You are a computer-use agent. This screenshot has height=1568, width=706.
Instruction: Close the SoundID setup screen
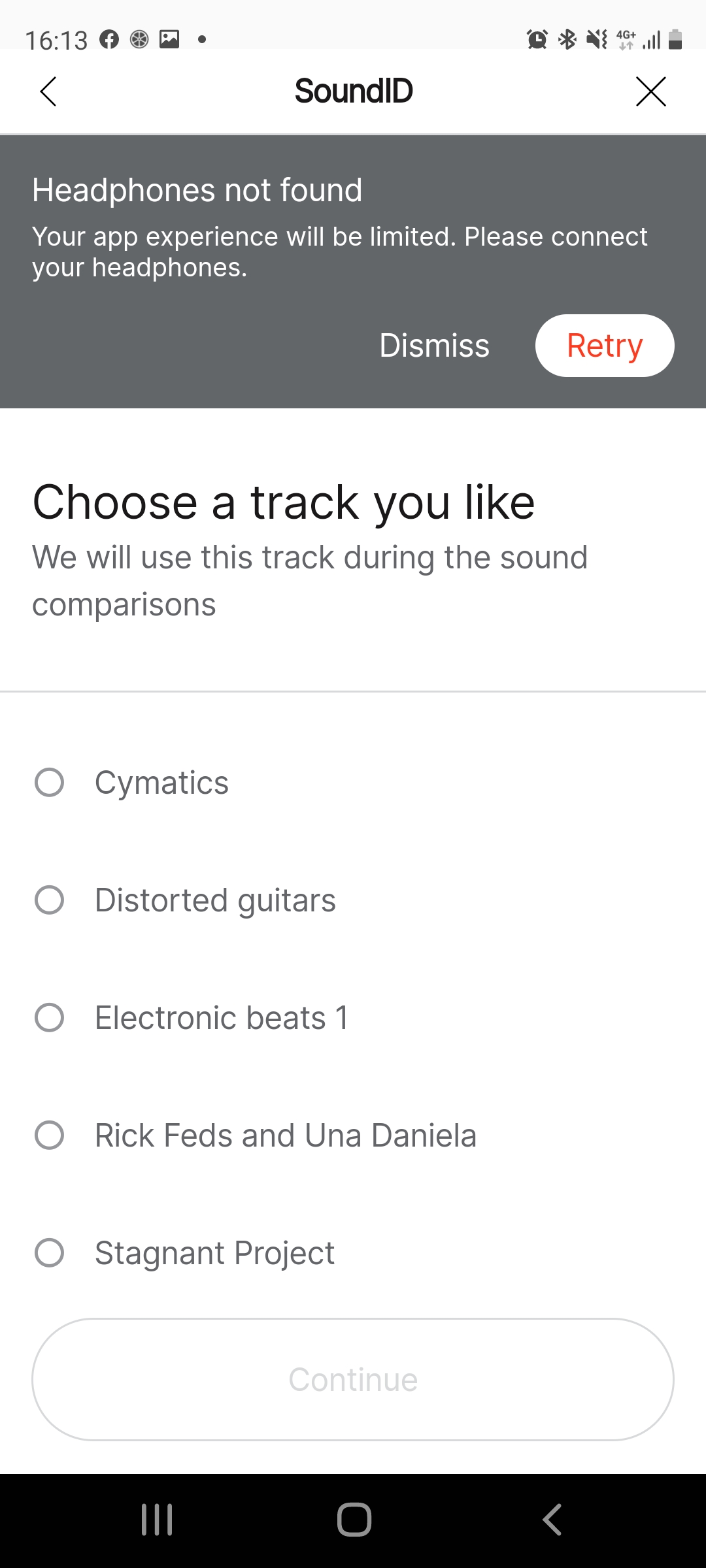(x=651, y=91)
